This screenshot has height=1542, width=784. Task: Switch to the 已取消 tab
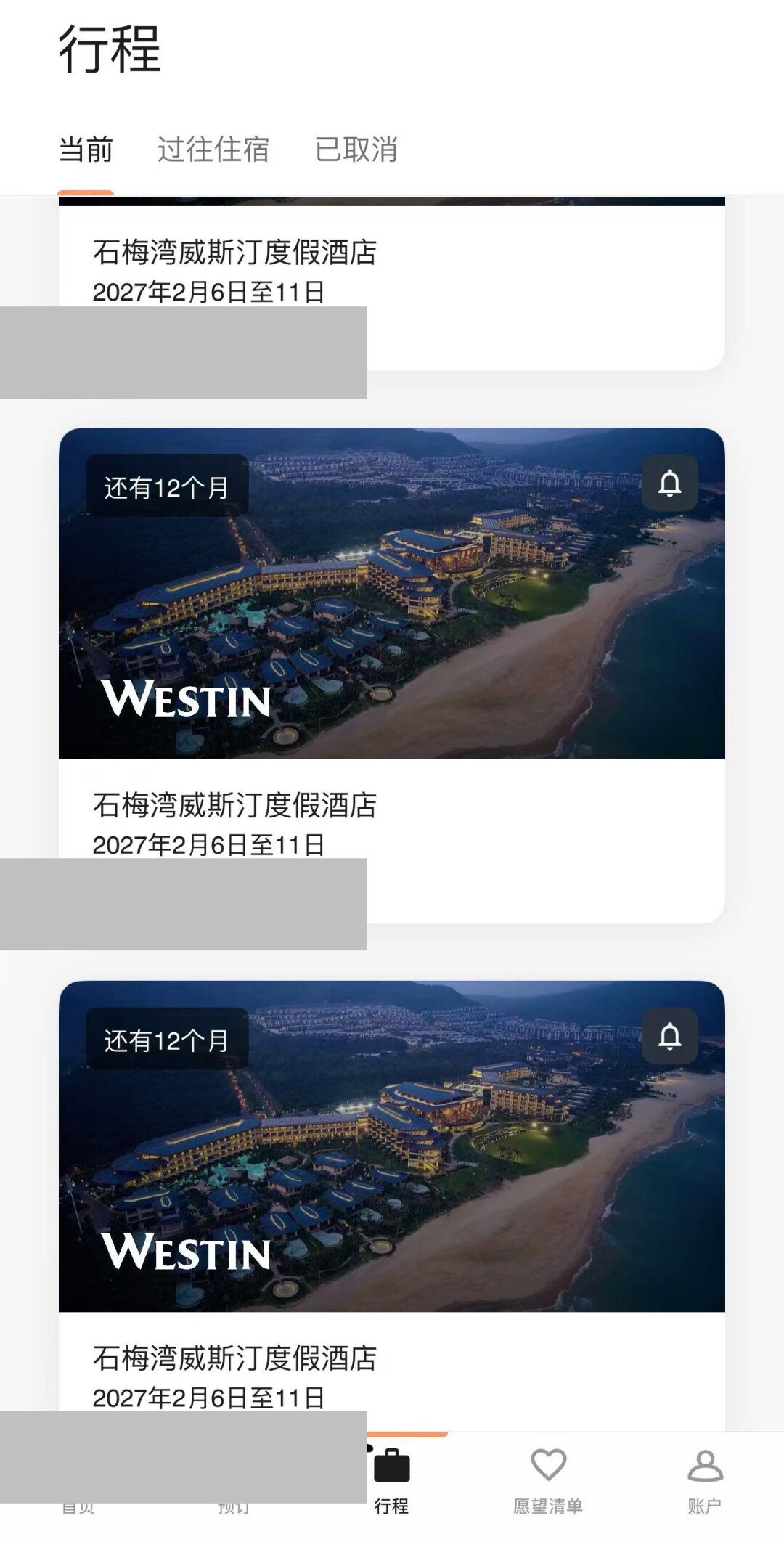click(356, 150)
